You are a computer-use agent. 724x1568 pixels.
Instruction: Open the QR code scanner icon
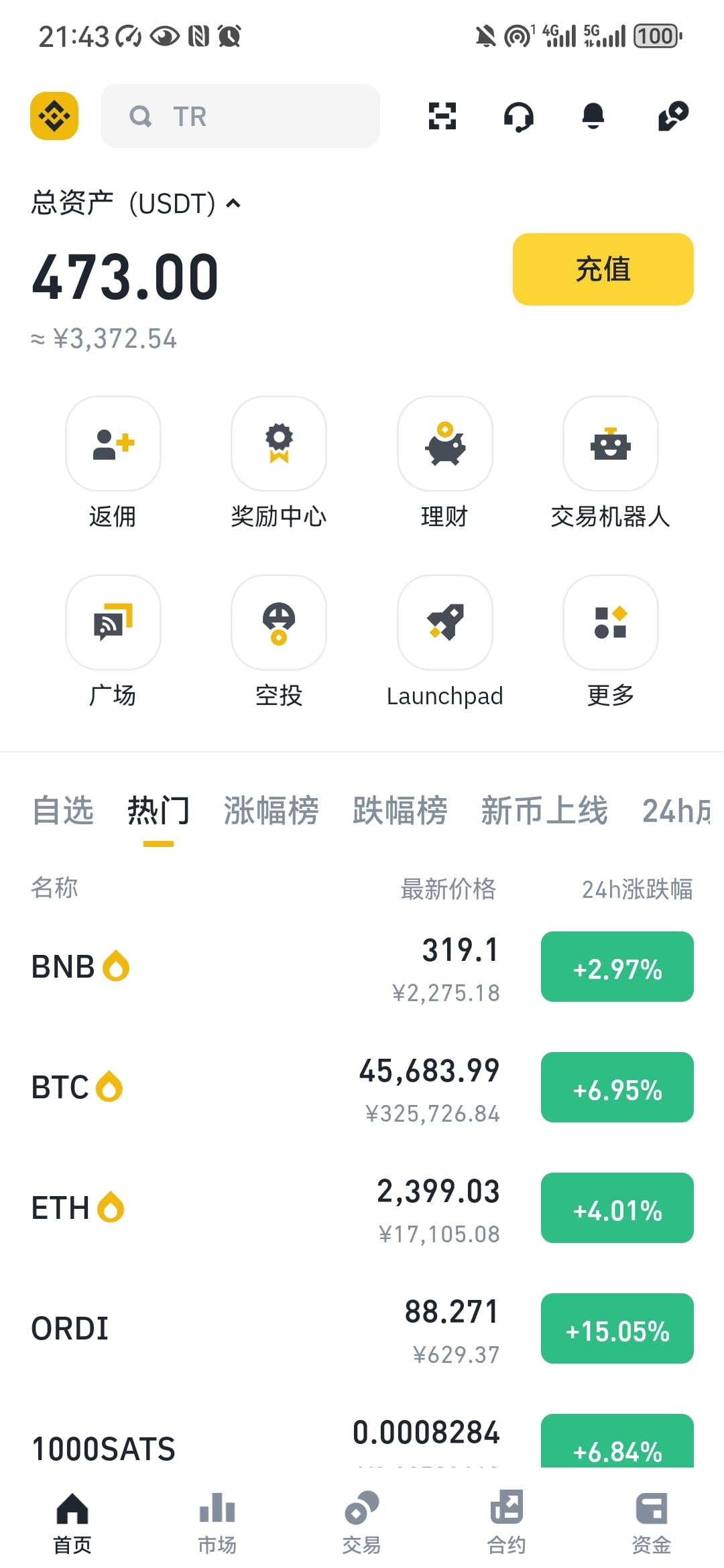click(442, 116)
